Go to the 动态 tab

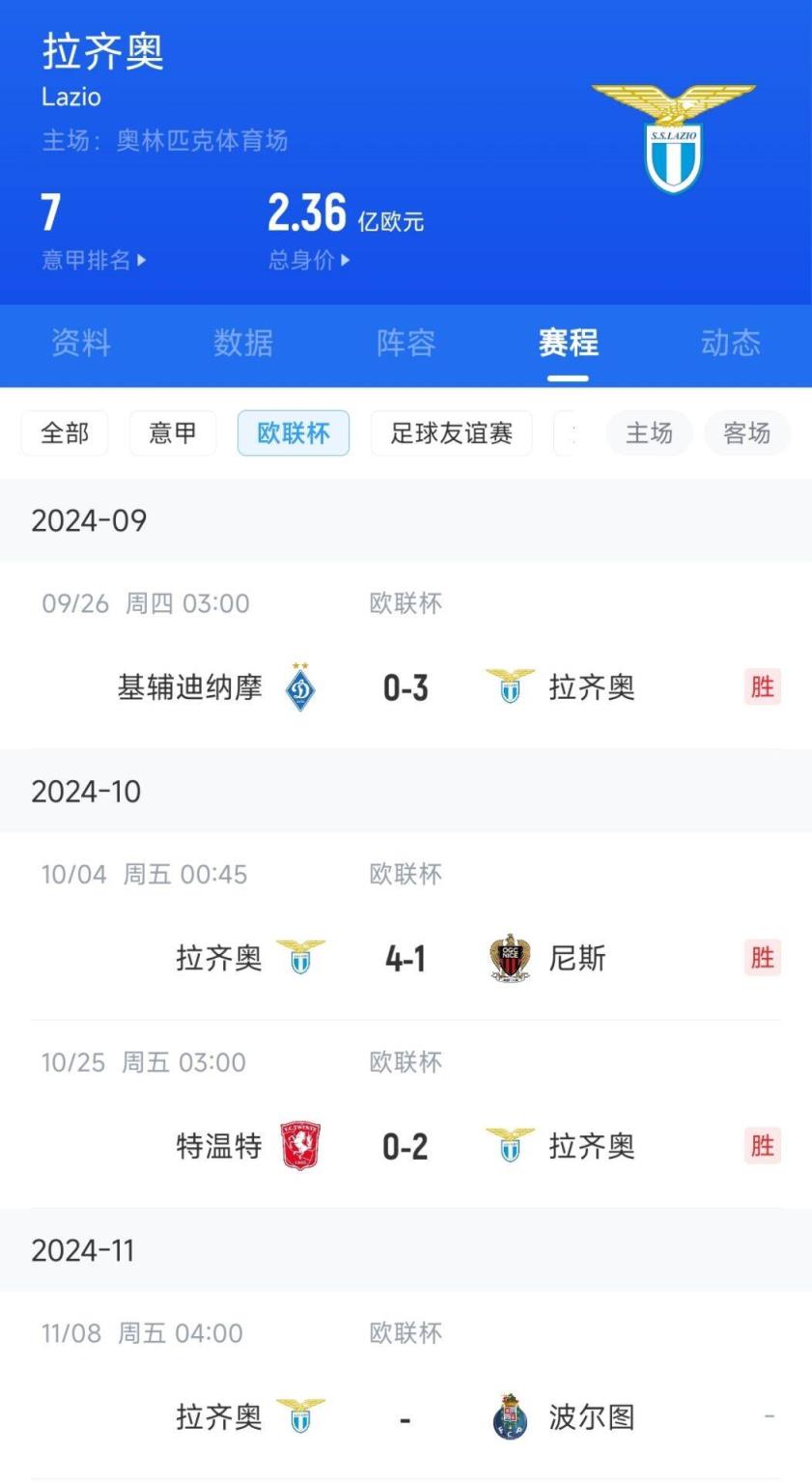point(731,344)
